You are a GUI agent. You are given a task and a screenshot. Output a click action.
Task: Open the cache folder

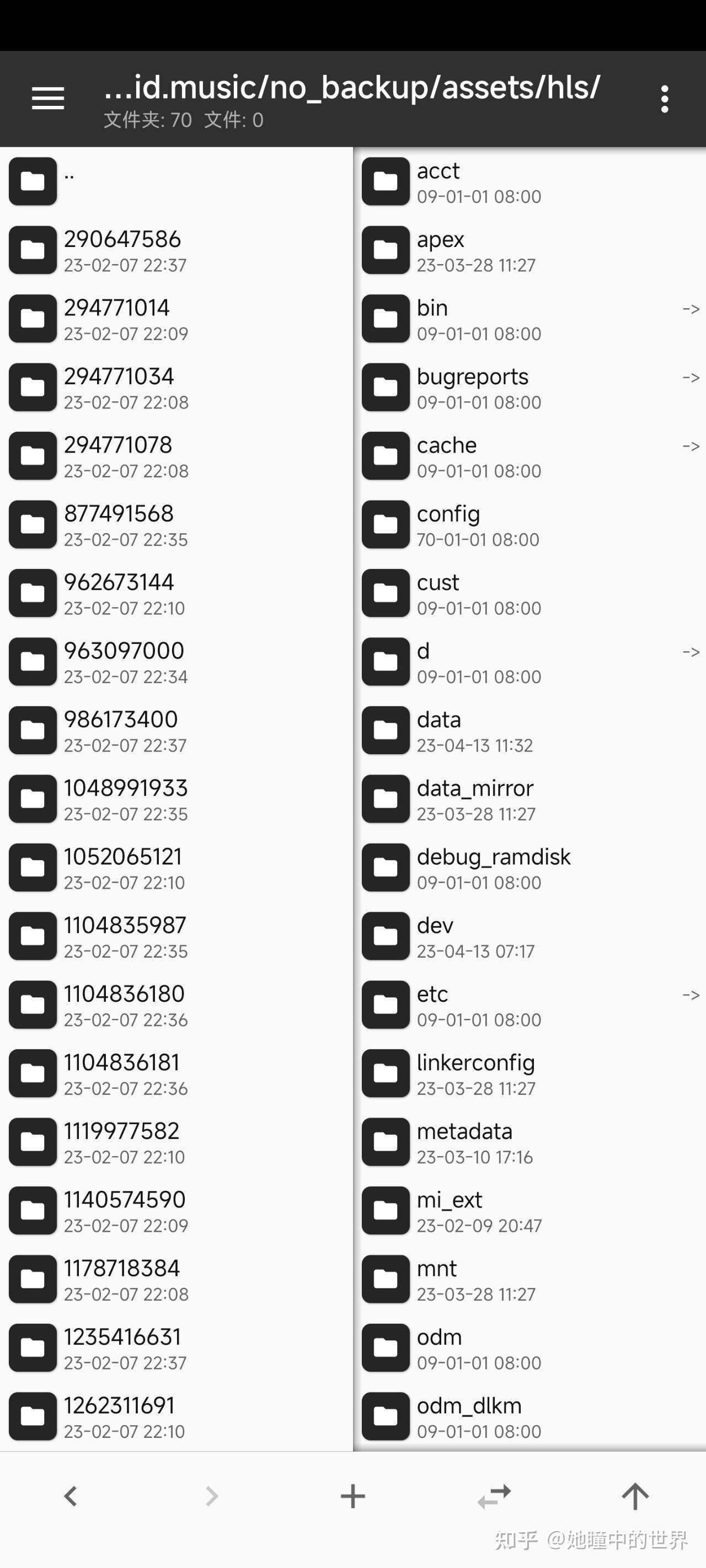click(x=530, y=455)
